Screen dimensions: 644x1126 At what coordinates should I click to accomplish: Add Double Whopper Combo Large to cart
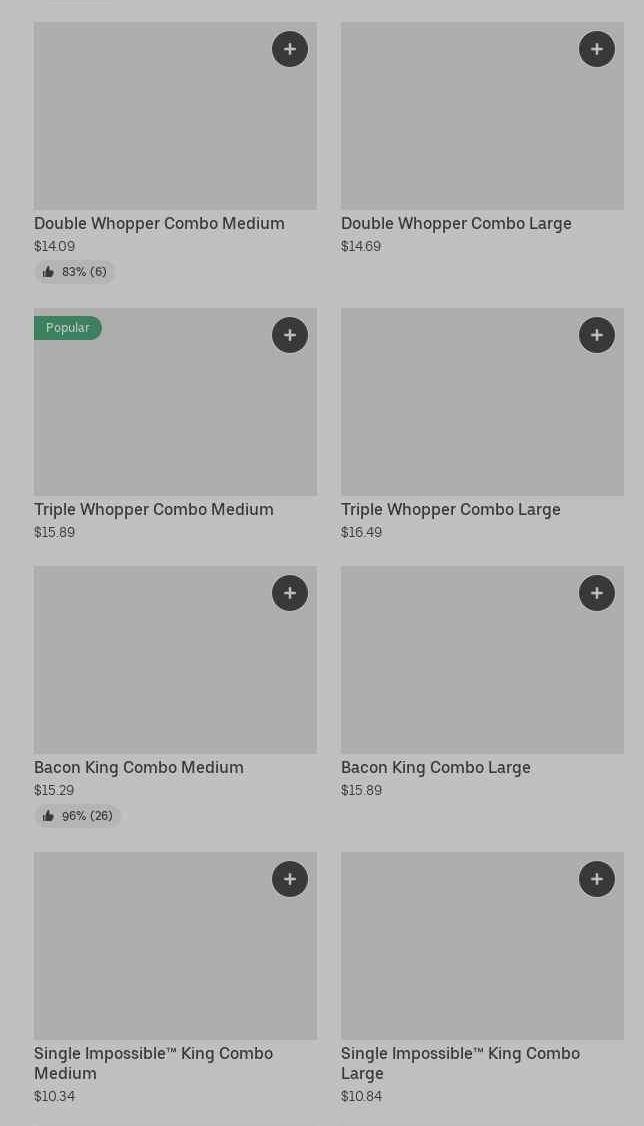click(597, 49)
